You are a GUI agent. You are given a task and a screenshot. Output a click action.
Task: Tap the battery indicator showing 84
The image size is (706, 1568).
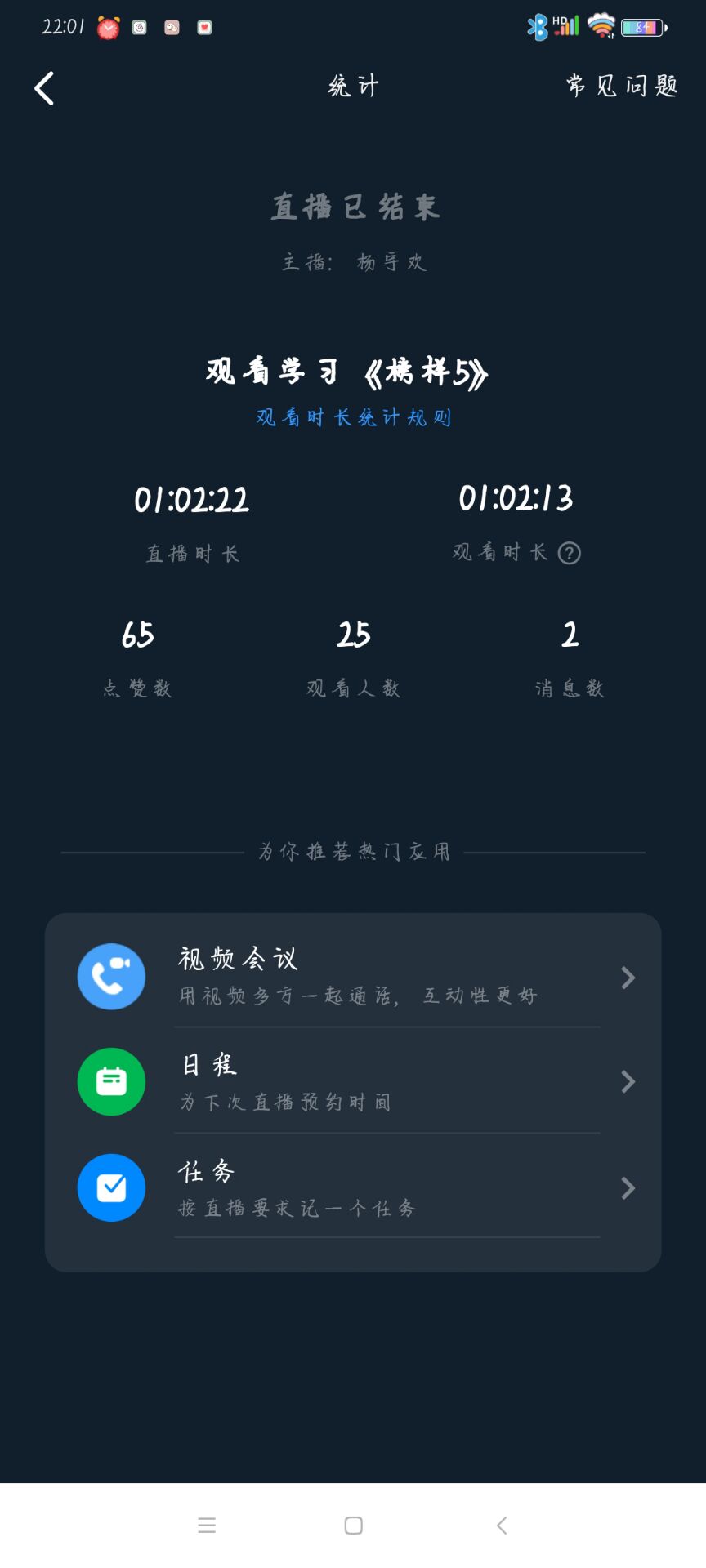tap(641, 27)
